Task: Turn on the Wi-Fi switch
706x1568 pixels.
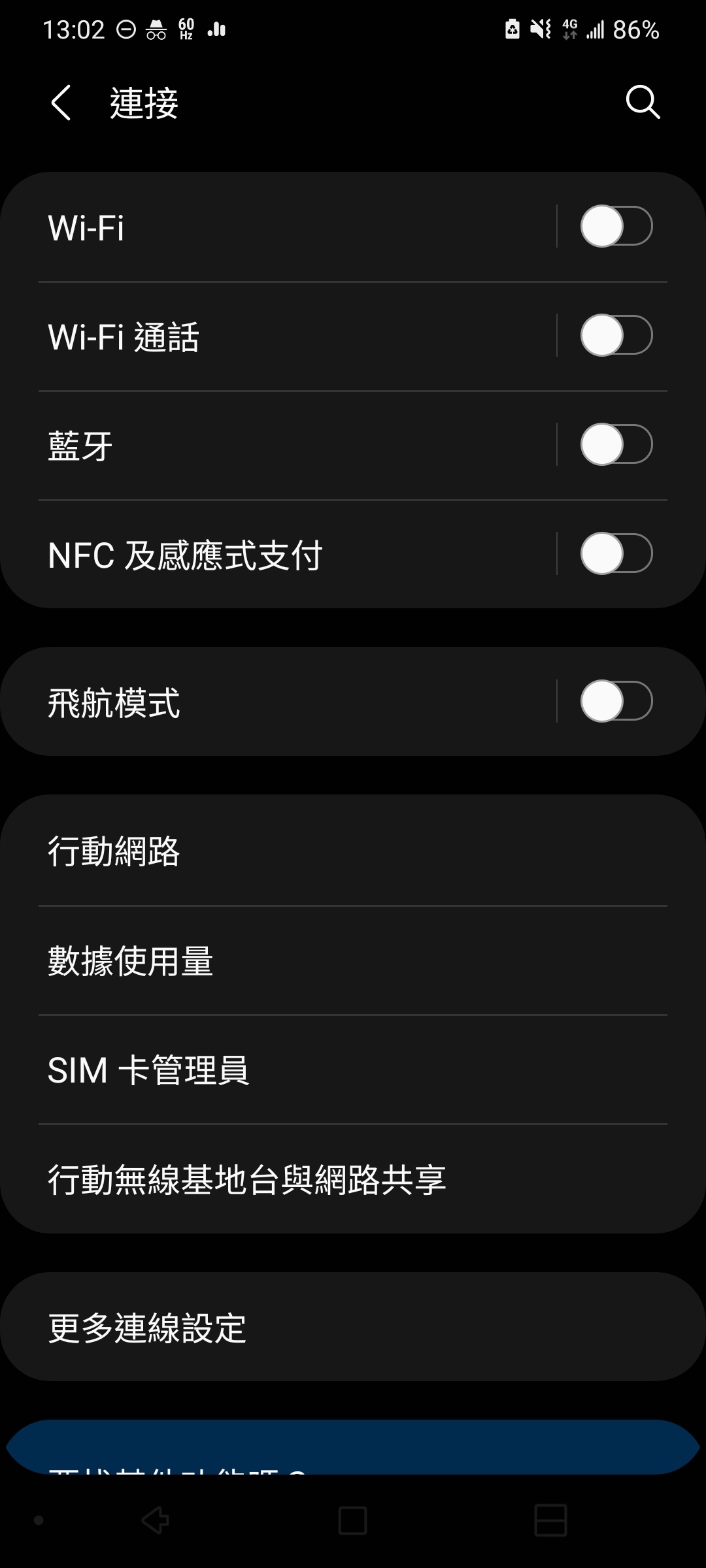Action: point(616,227)
